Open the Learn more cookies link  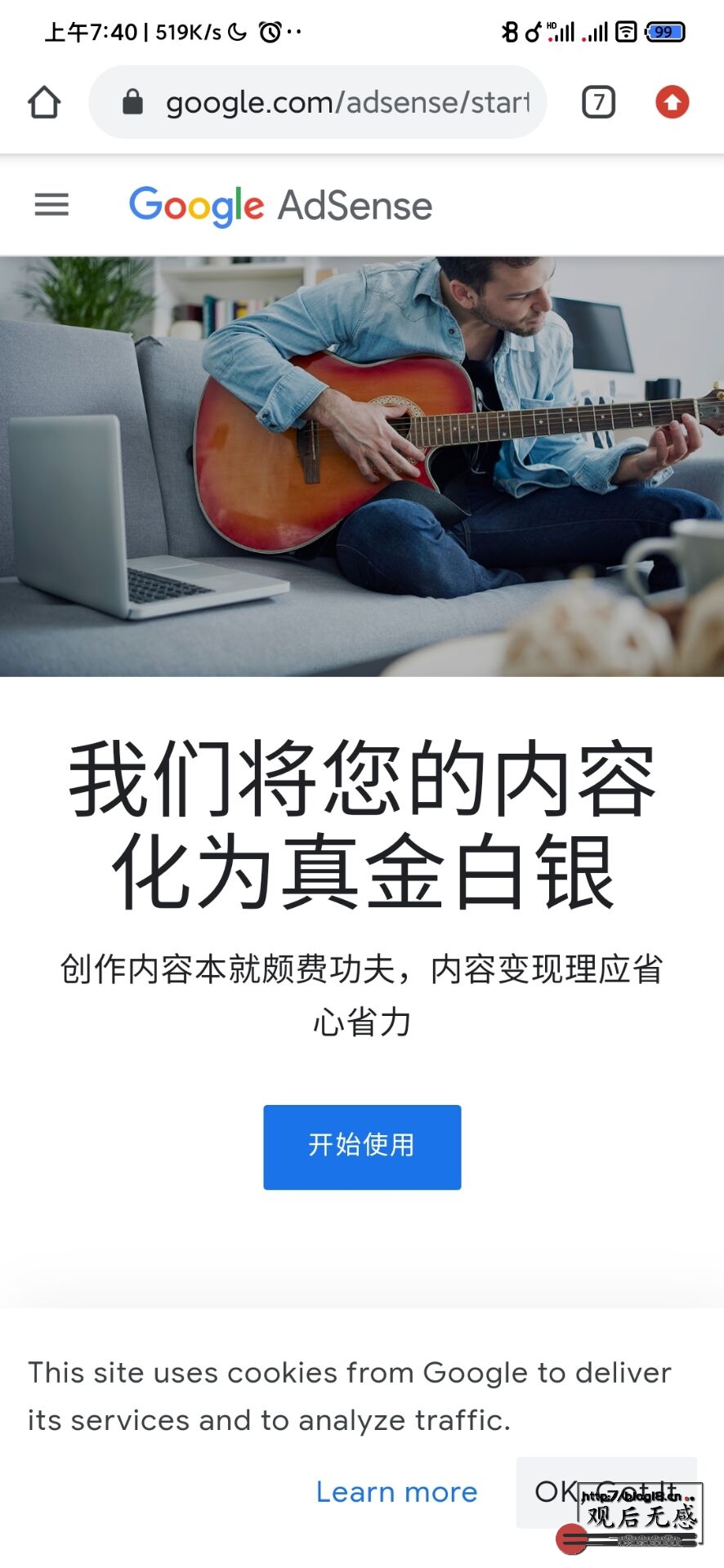coord(396,1492)
